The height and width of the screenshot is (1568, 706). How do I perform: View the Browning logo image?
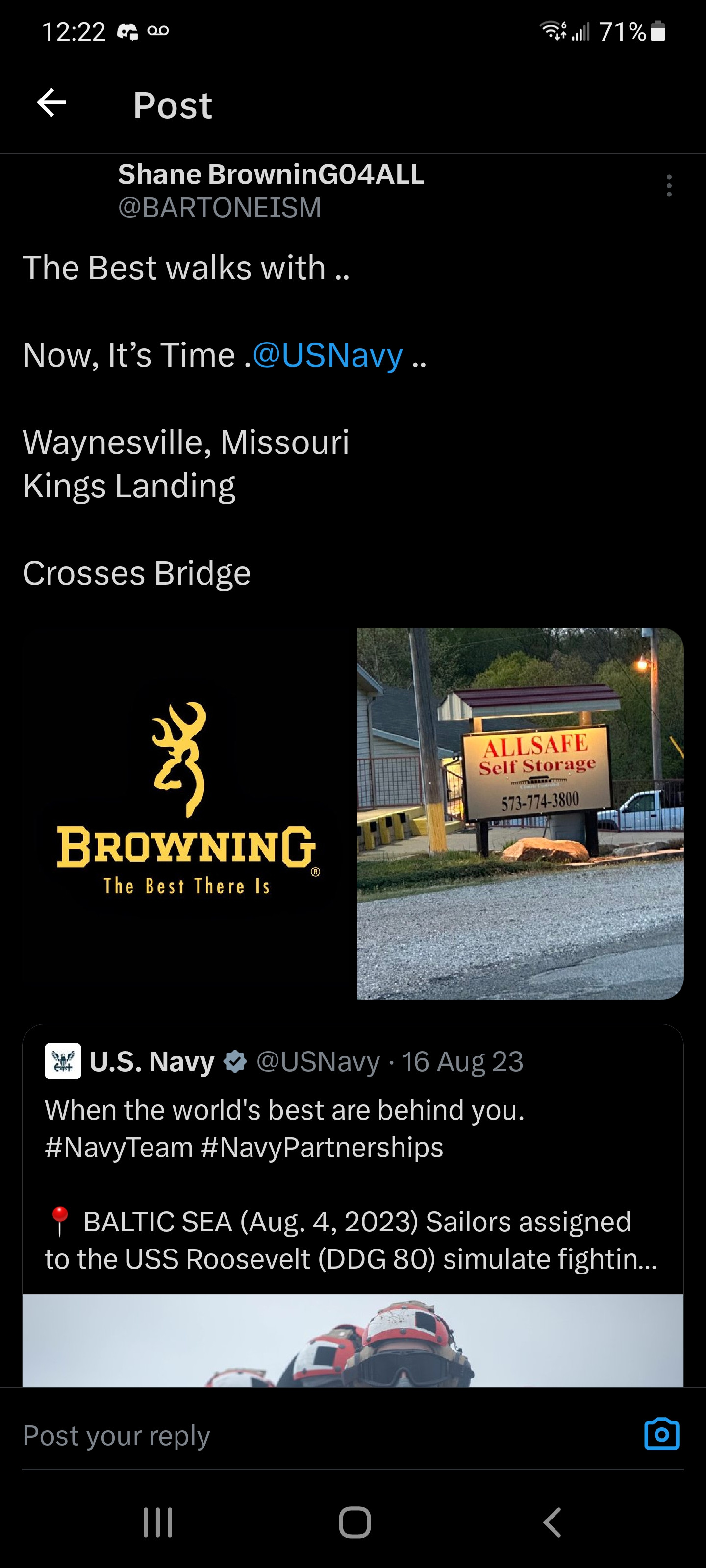tap(186, 813)
